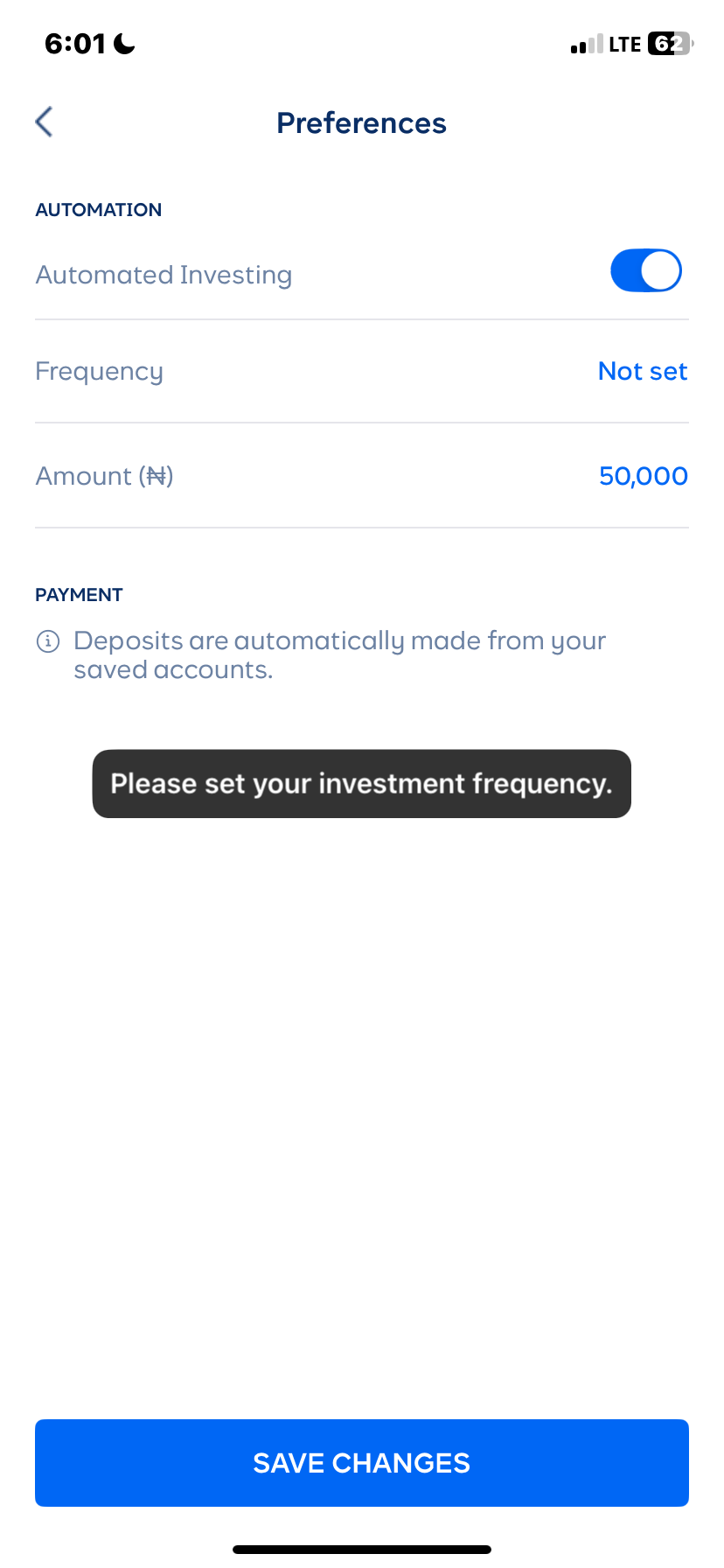Select the AUTOMATION section header

click(x=98, y=210)
